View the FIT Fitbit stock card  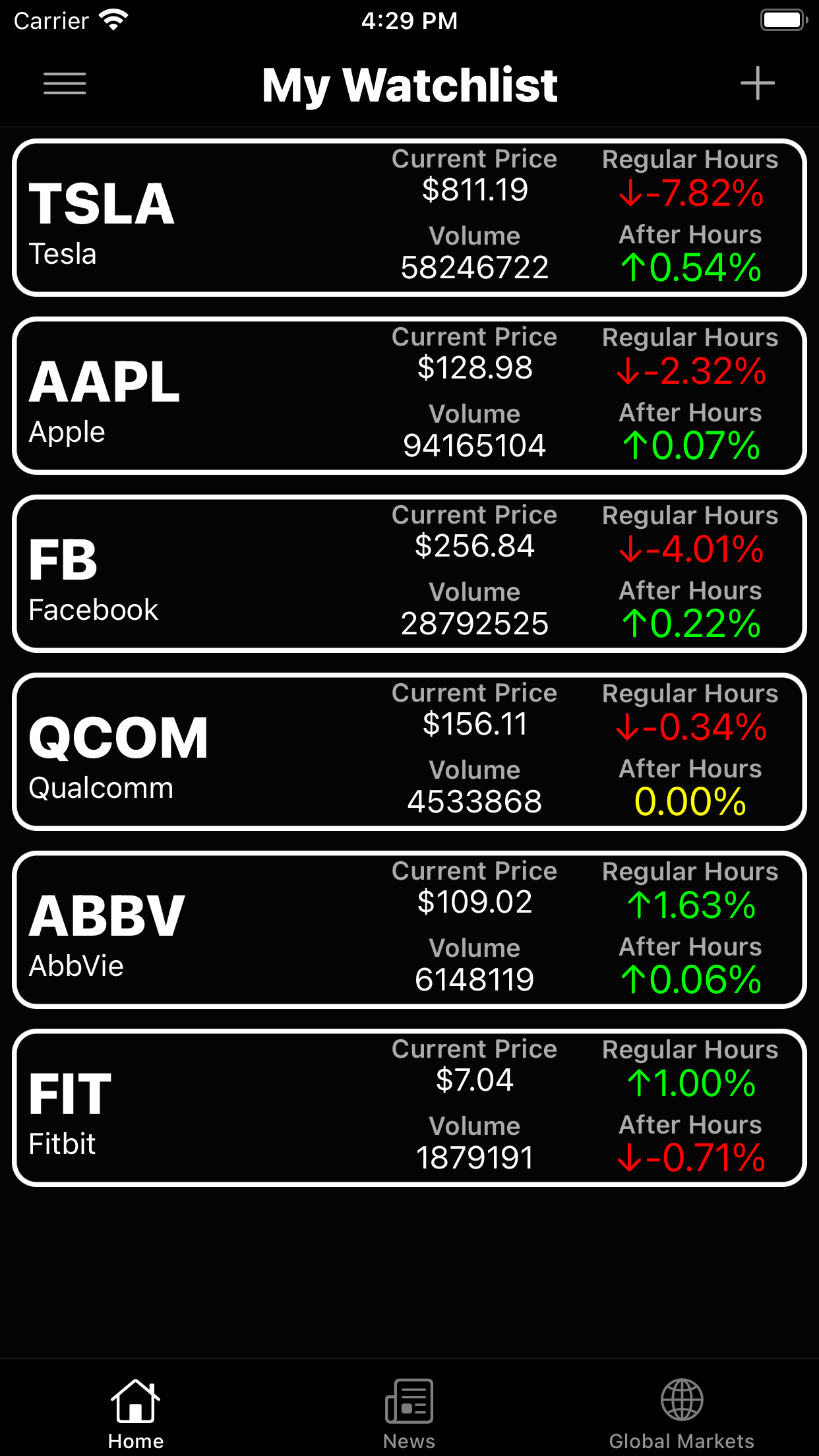409,1108
